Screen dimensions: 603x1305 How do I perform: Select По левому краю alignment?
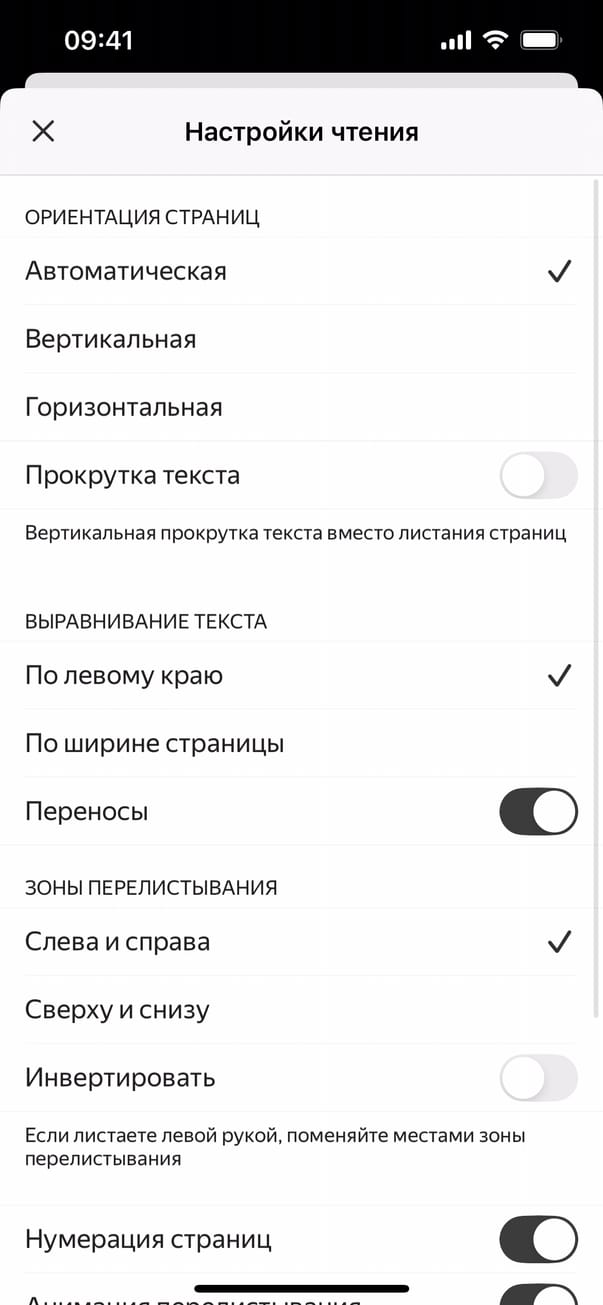click(x=300, y=676)
